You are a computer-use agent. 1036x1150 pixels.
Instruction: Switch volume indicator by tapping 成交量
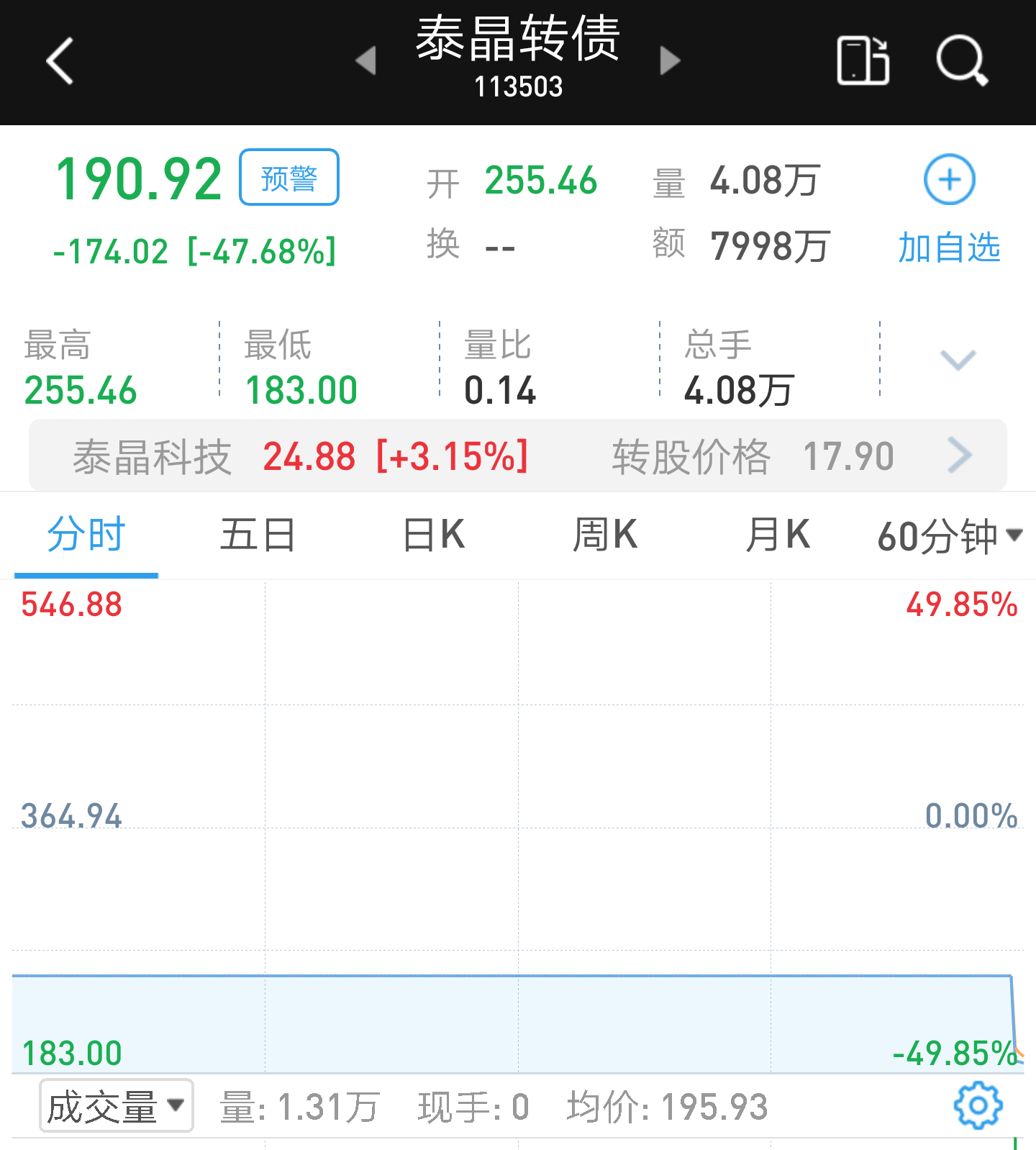(x=101, y=1107)
